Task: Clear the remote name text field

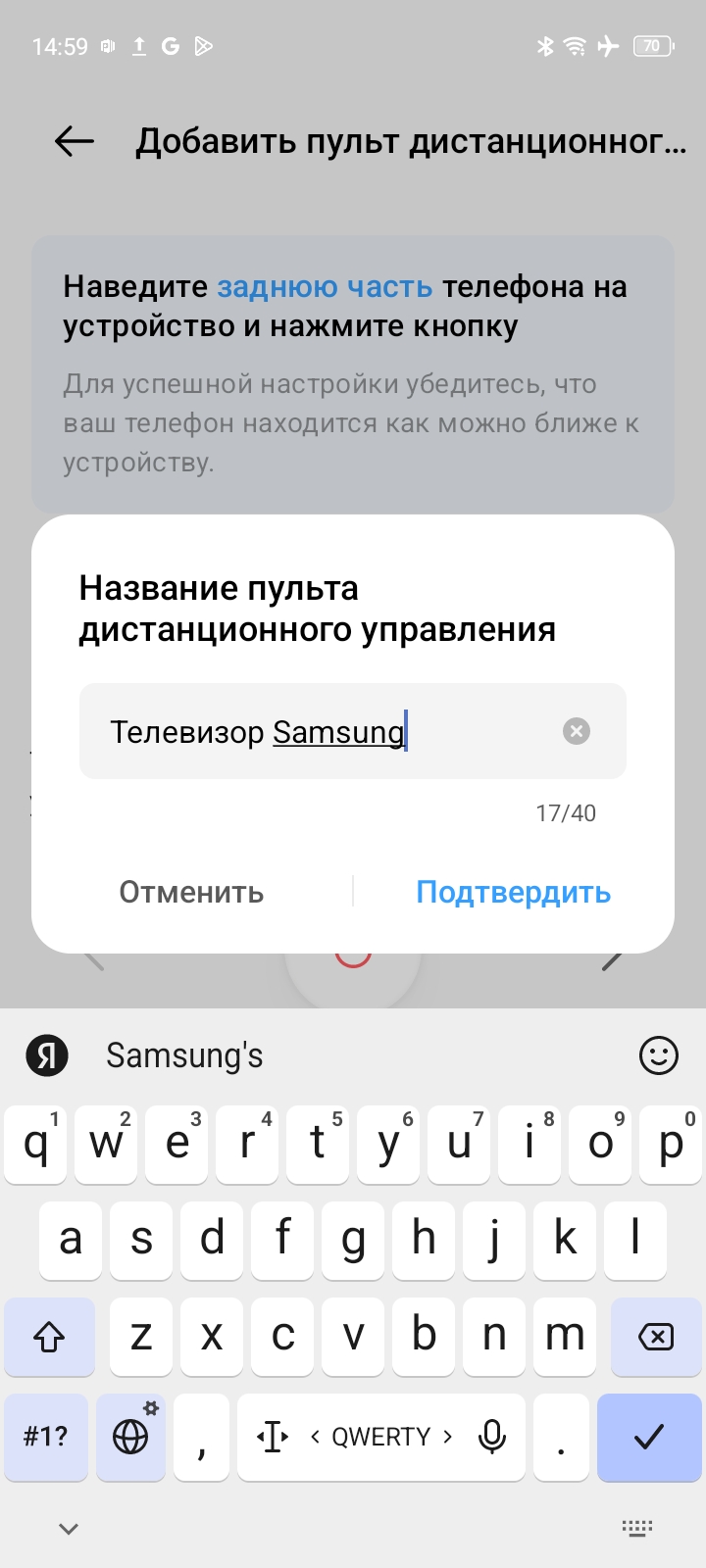Action: pyautogui.click(x=577, y=731)
